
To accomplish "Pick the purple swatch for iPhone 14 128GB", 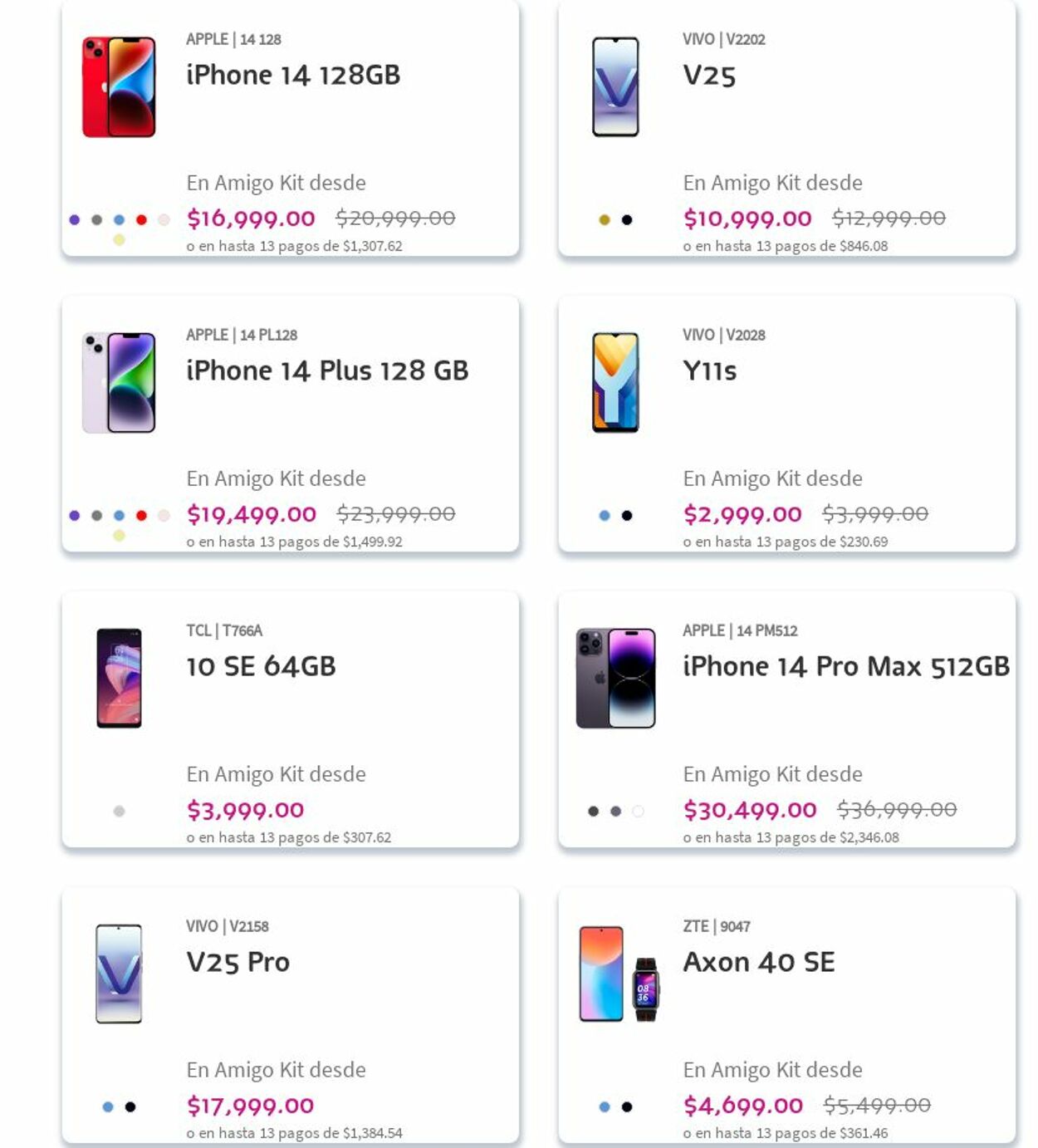I will click(75, 220).
